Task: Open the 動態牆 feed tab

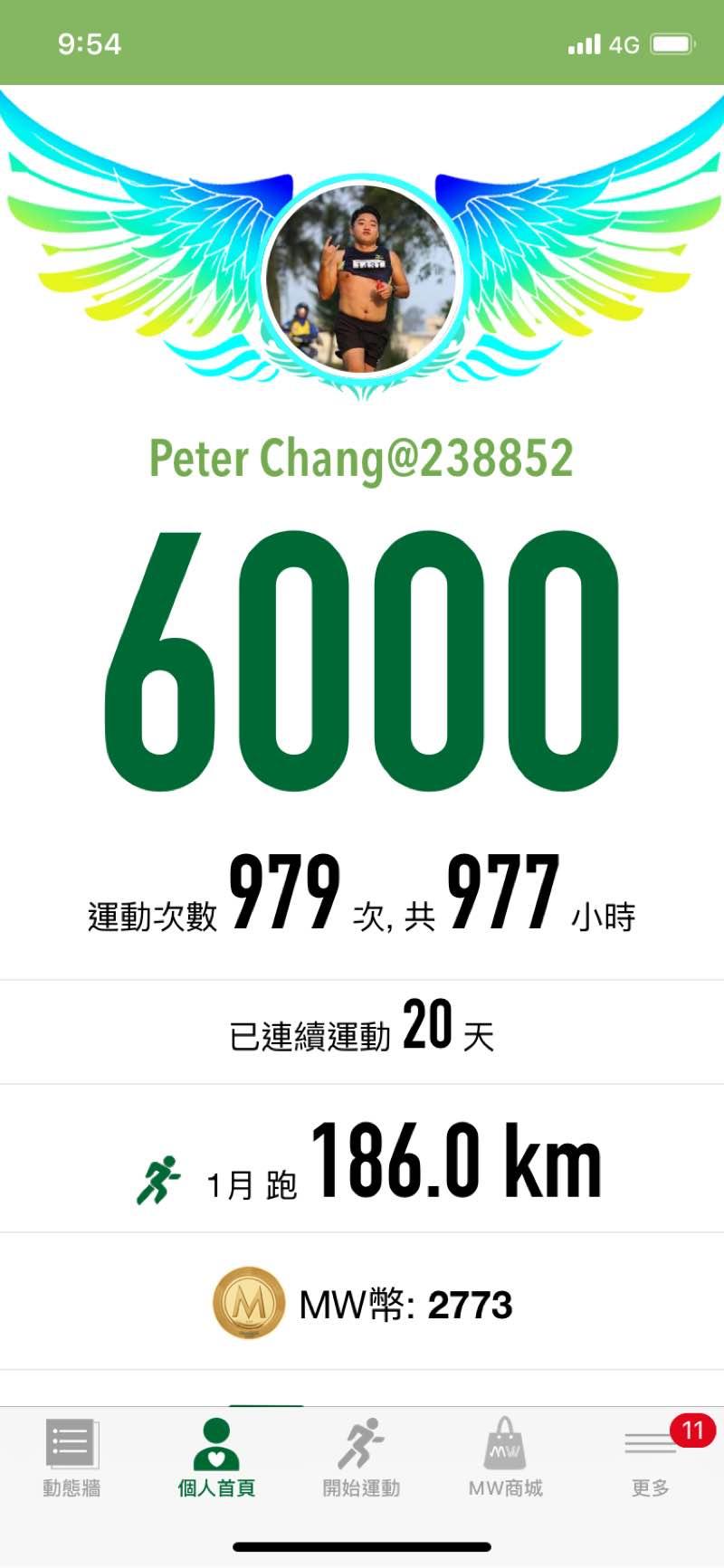Action: click(x=71, y=1458)
